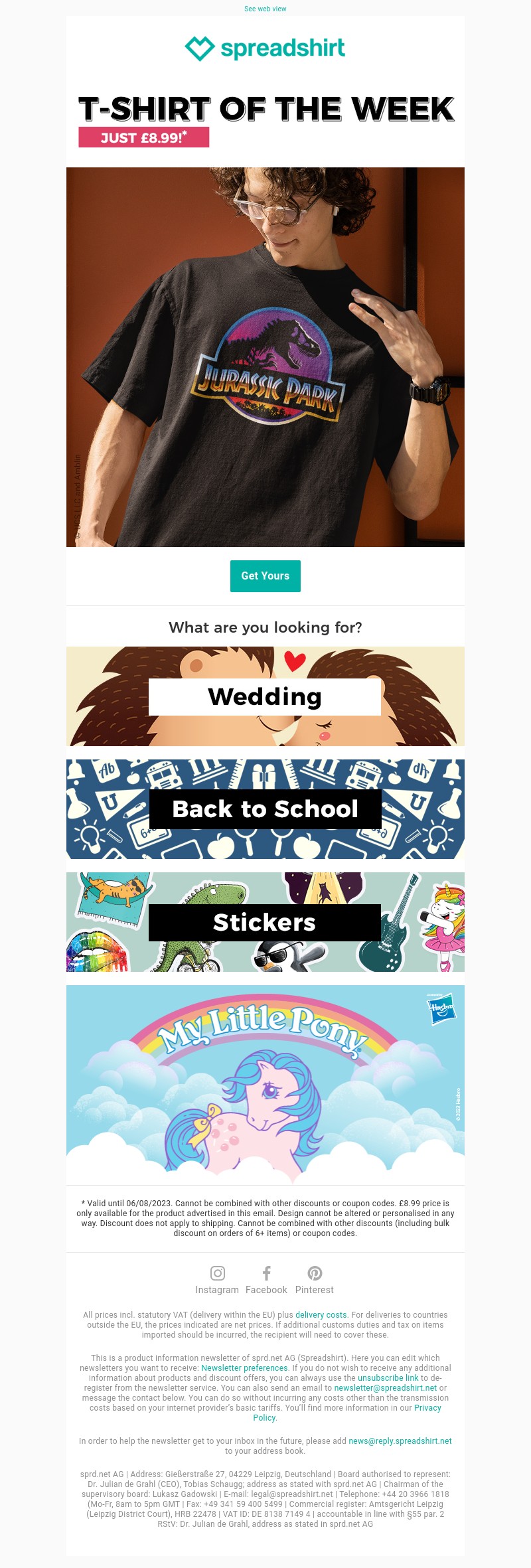Tap the unsubscribe link
The height and width of the screenshot is (1568, 531).
click(x=388, y=1377)
